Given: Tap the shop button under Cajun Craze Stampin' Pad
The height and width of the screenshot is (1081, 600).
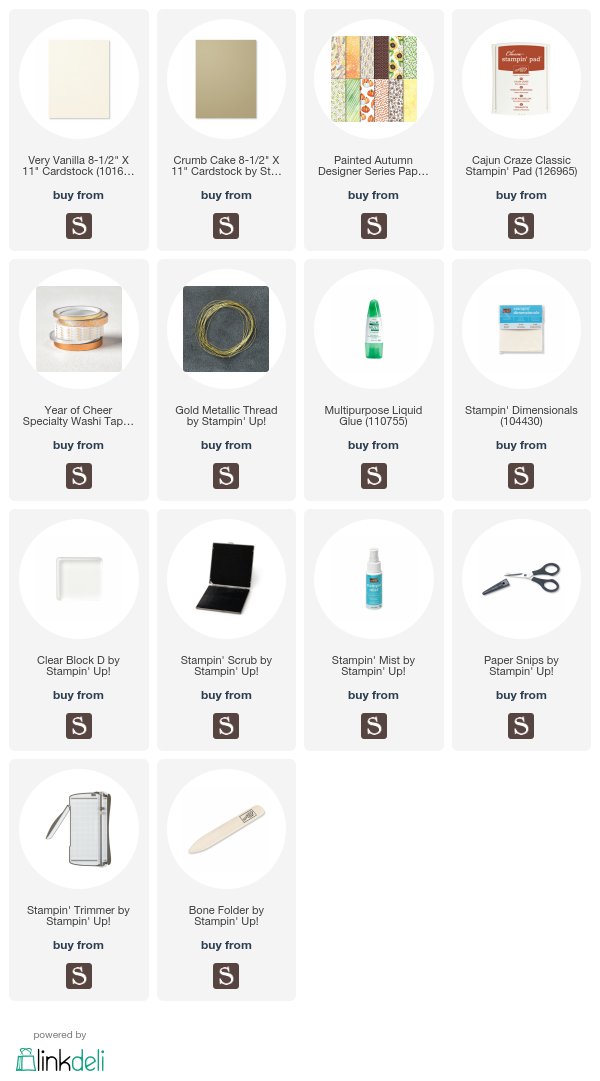Looking at the screenshot, I should [x=521, y=225].
